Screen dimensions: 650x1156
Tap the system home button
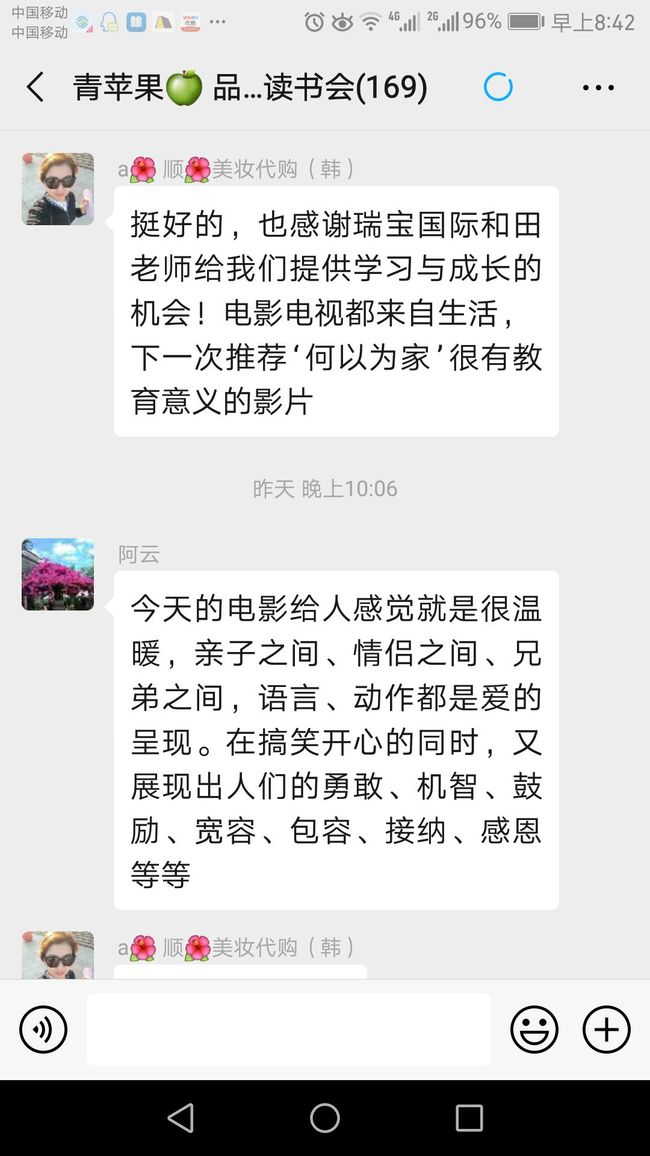pyautogui.click(x=325, y=1118)
